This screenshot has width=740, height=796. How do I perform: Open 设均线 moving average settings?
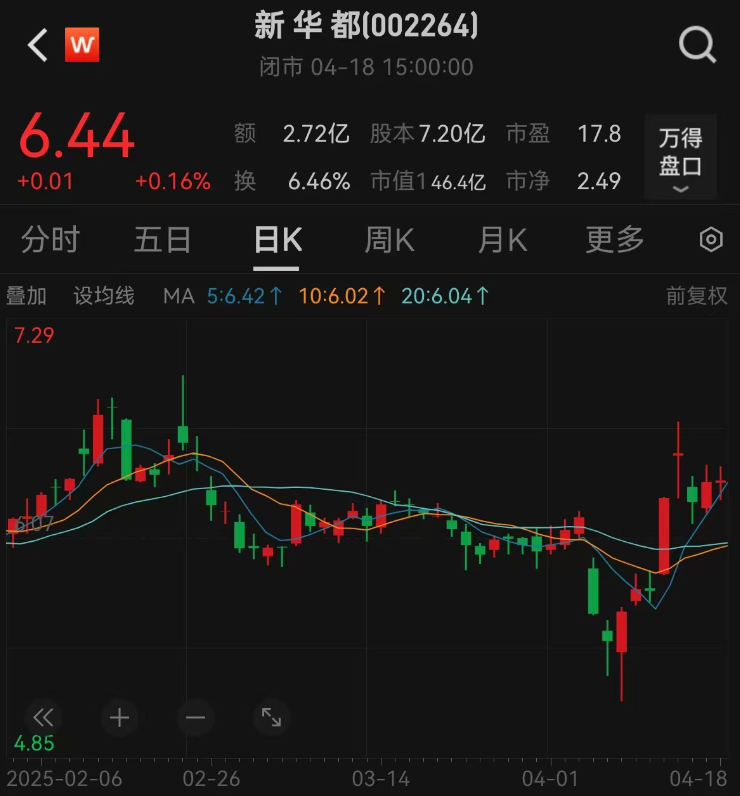104,296
